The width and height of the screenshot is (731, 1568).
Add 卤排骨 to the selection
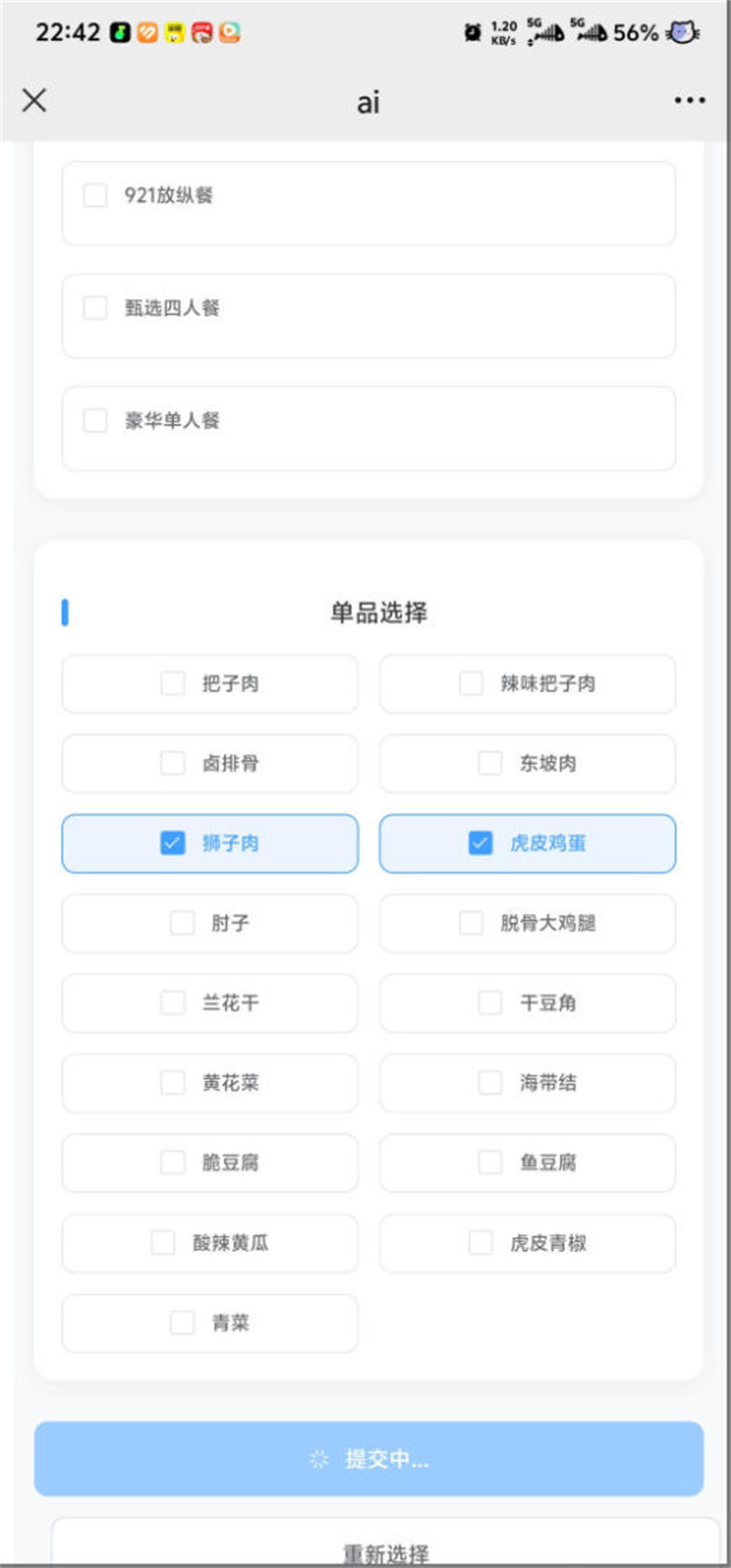coord(210,763)
